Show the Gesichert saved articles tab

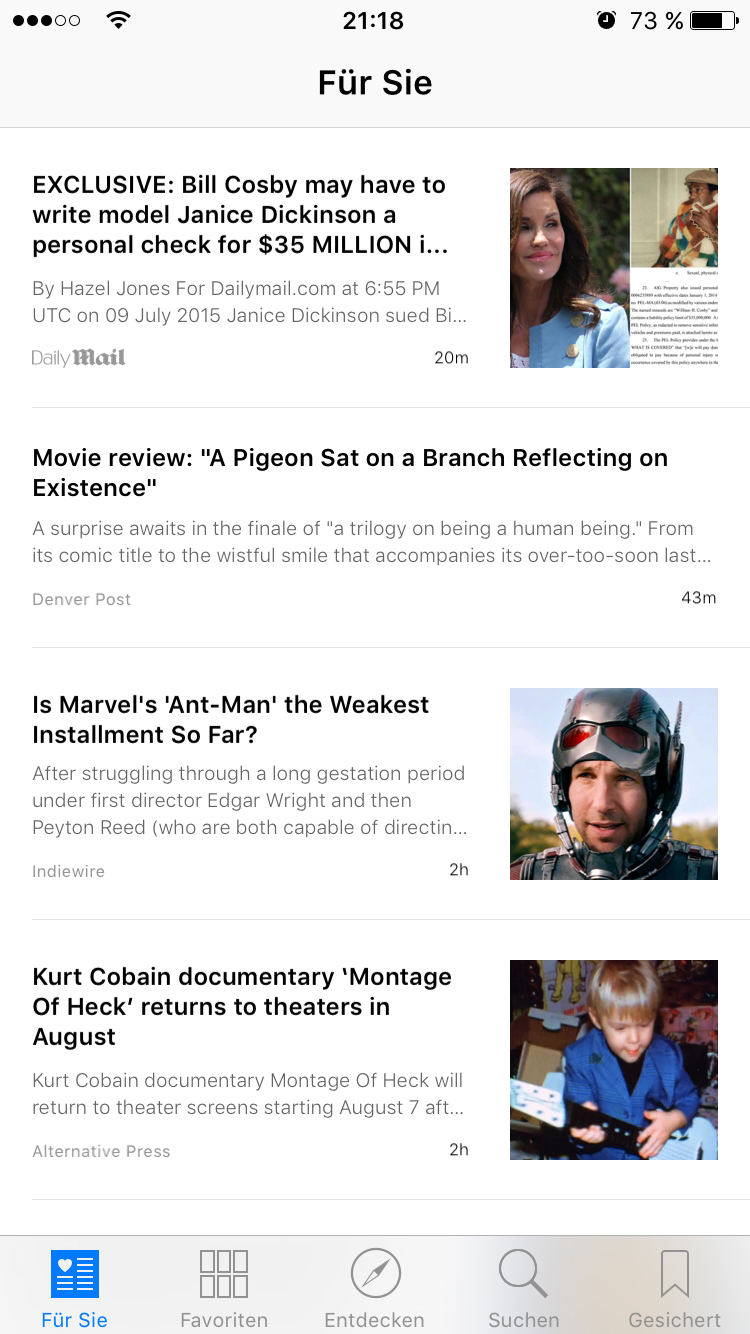(675, 1287)
